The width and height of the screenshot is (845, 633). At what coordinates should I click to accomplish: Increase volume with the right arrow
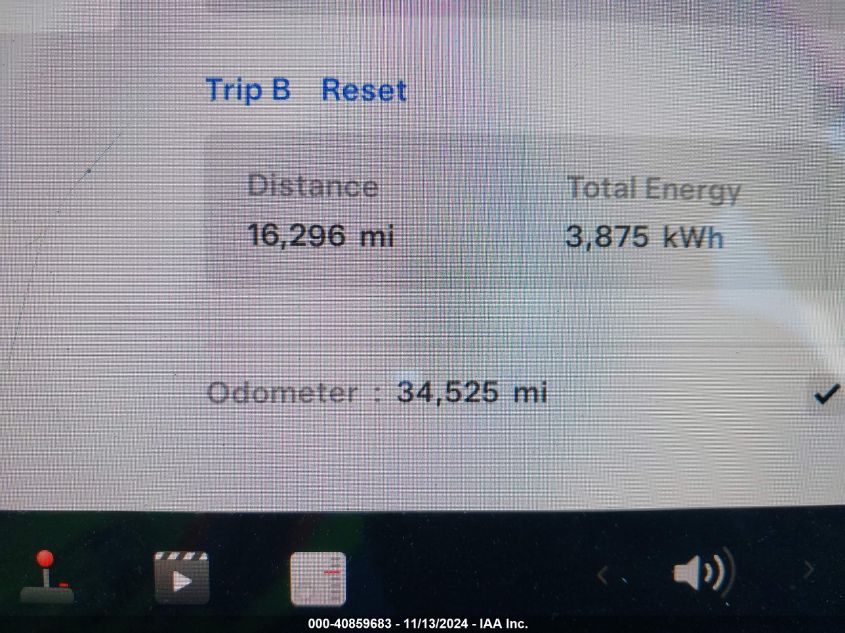pos(809,571)
